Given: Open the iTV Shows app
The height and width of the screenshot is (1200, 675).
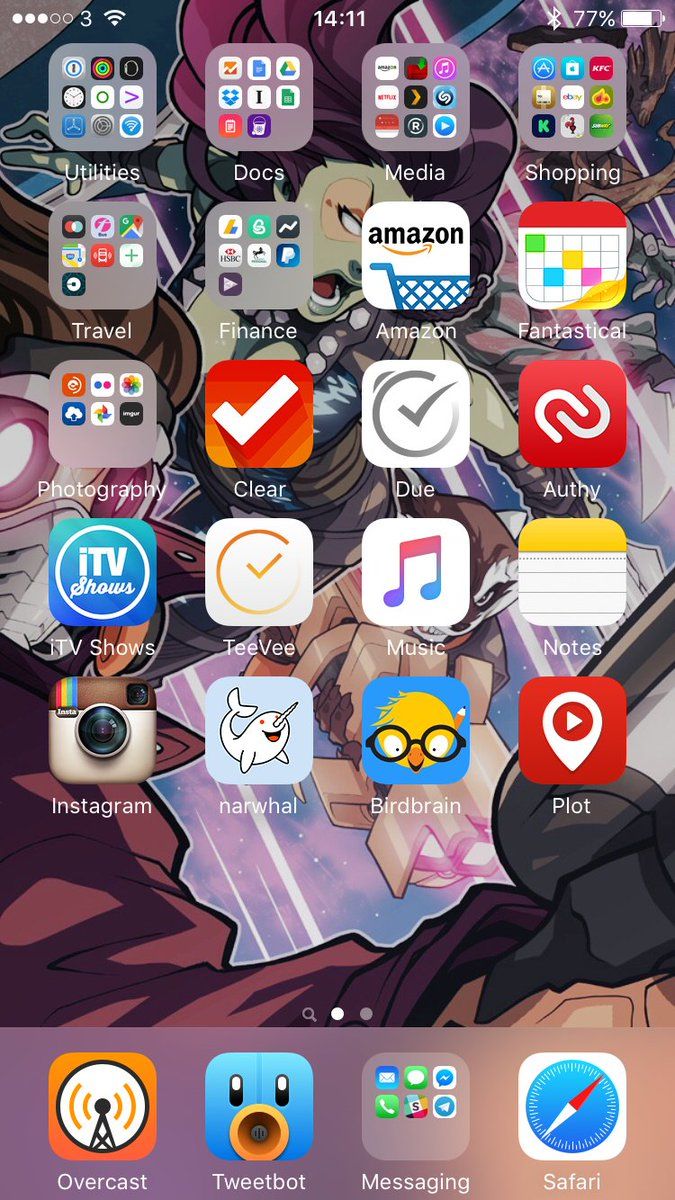Looking at the screenshot, I should (102, 572).
